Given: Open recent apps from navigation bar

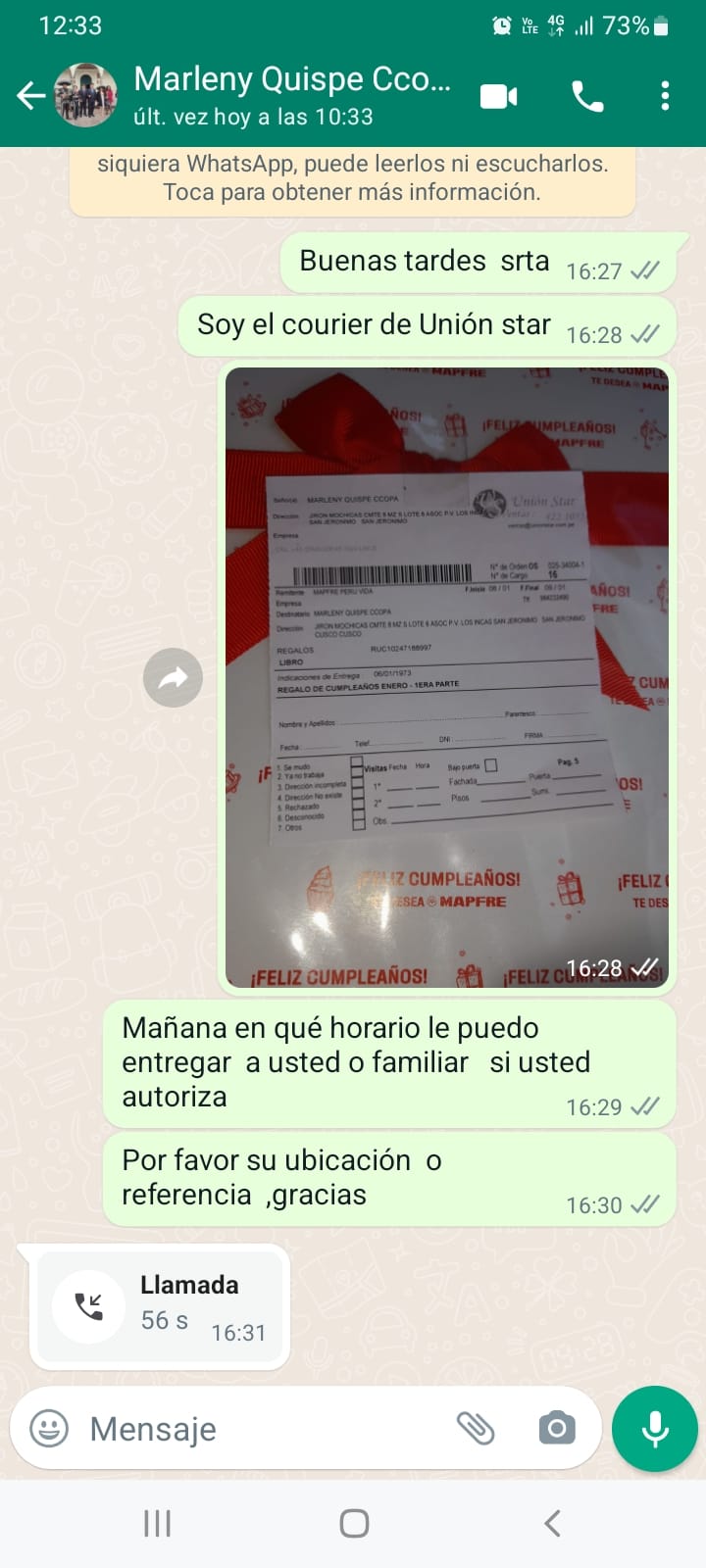Looking at the screenshot, I should 157,1523.
